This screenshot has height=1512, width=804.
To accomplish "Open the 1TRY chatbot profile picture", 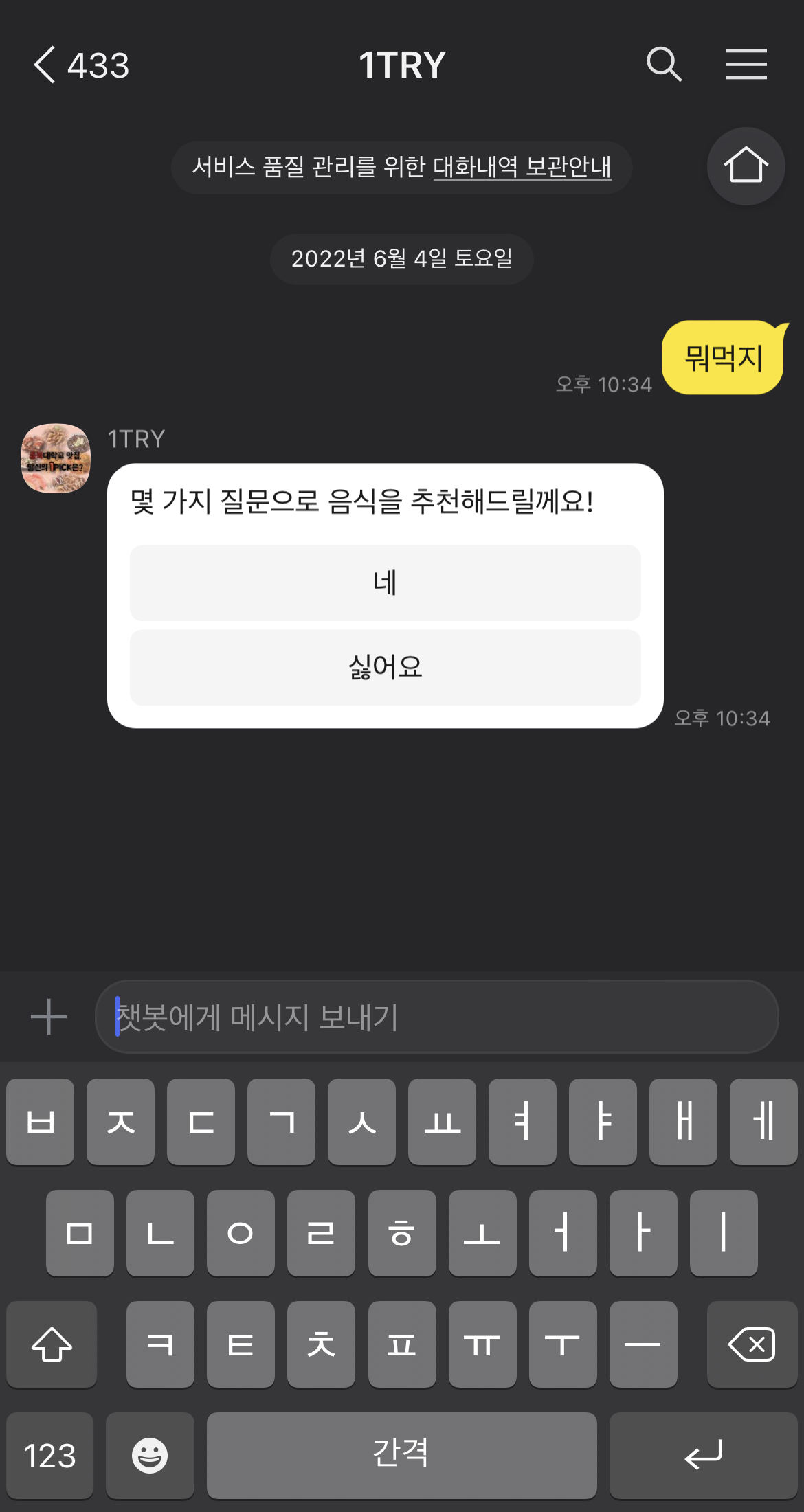I will (56, 458).
